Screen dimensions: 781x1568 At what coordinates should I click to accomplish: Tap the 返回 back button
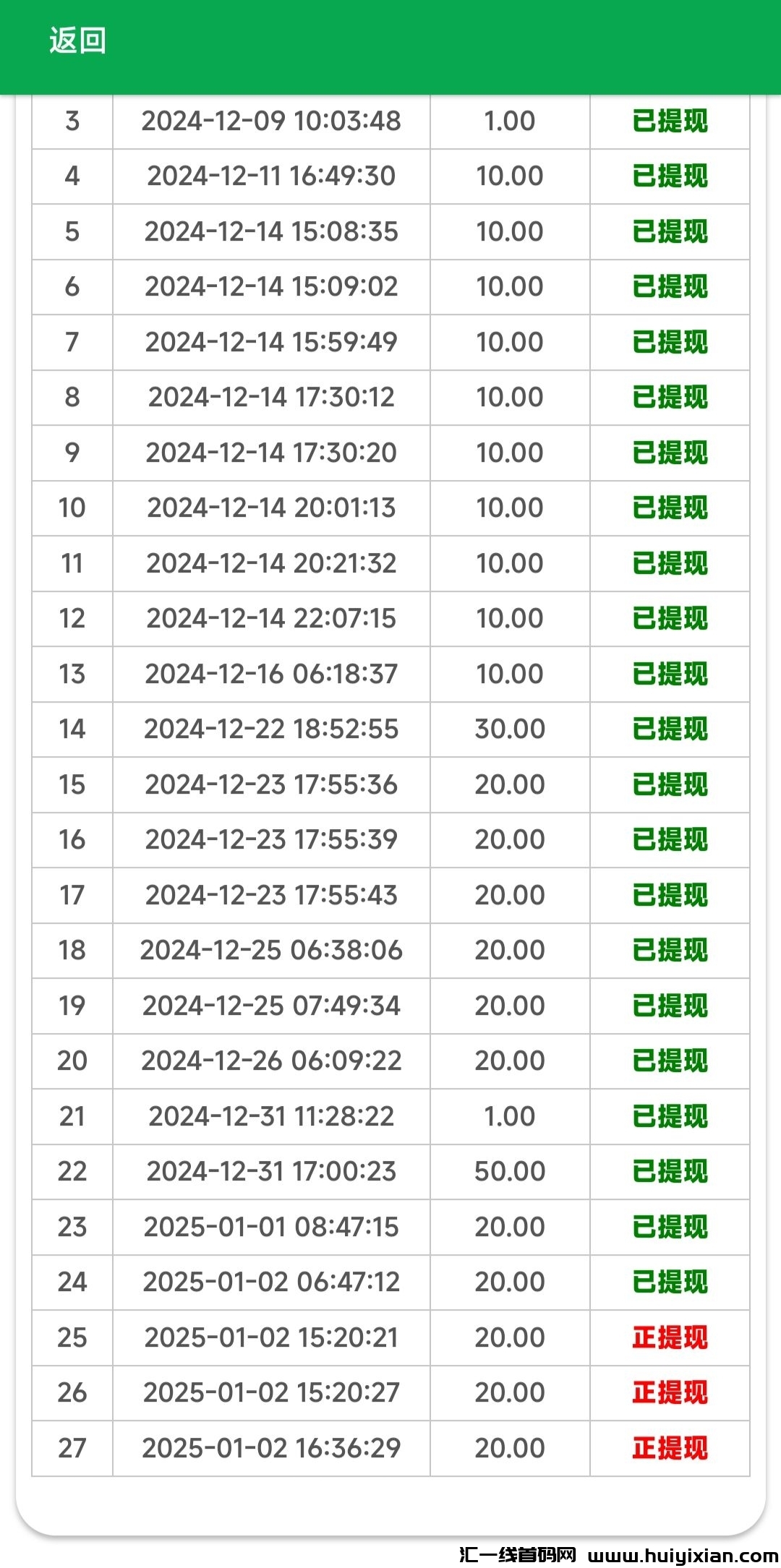pos(77,40)
